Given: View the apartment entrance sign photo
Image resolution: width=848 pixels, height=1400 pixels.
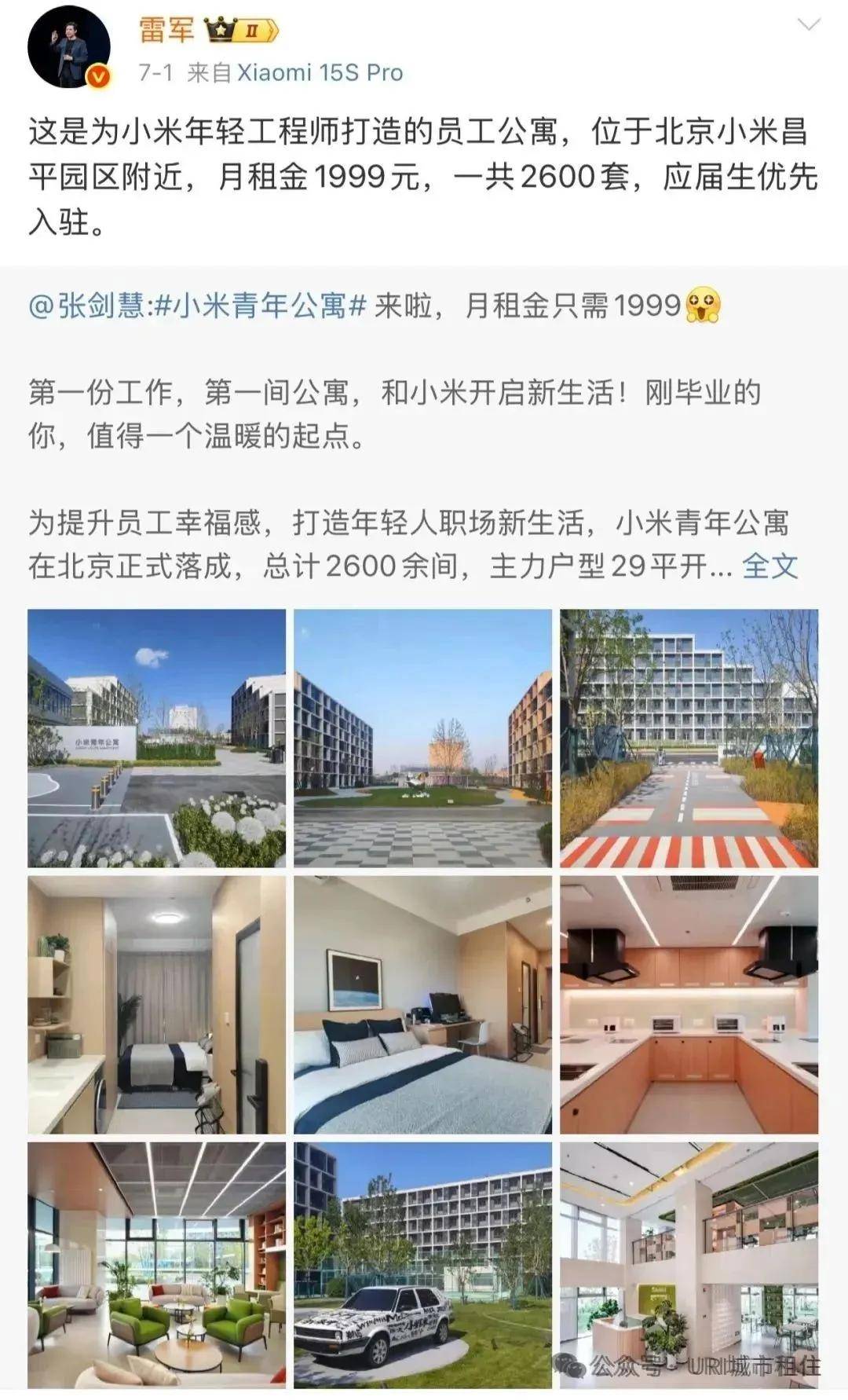Looking at the screenshot, I should click(x=157, y=738).
